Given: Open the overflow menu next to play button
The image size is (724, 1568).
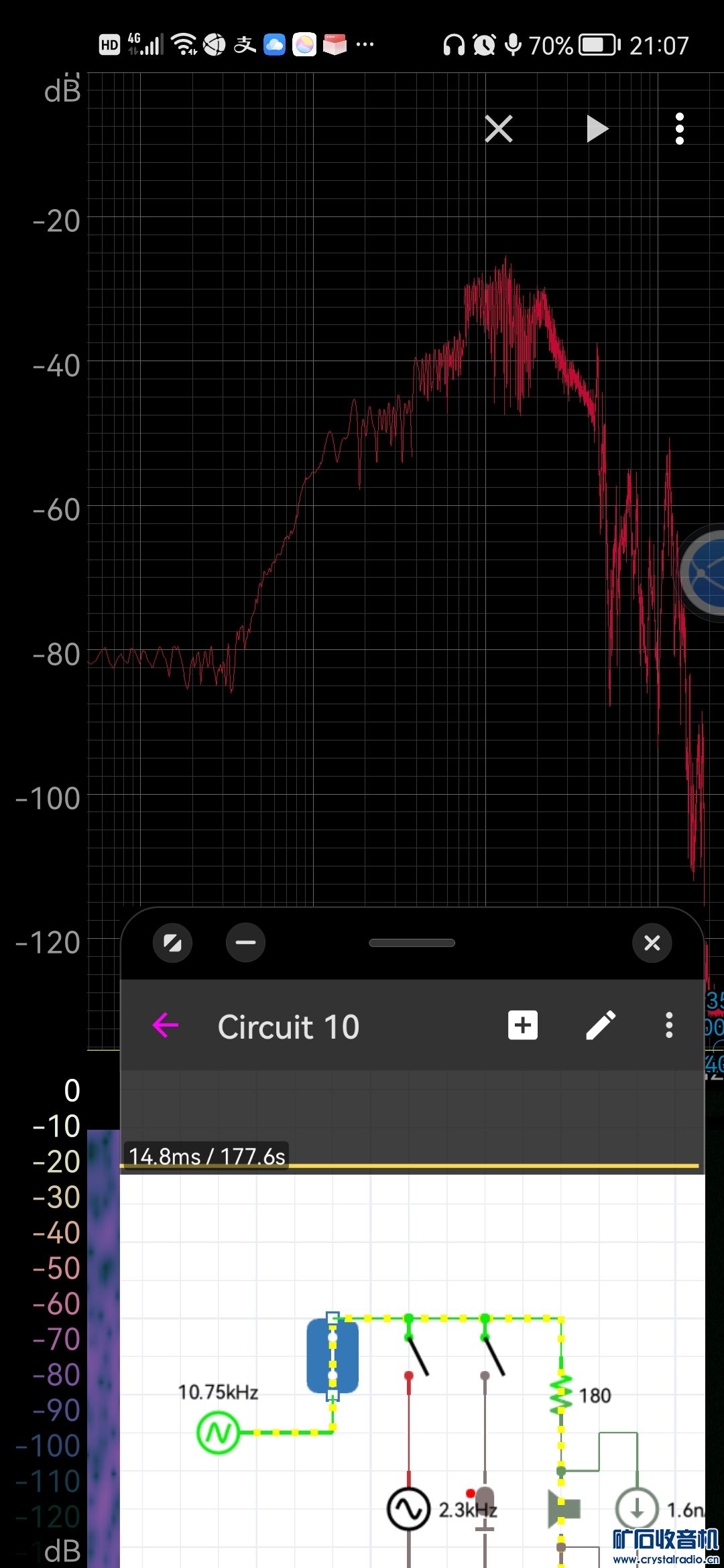Looking at the screenshot, I should pos(680,129).
